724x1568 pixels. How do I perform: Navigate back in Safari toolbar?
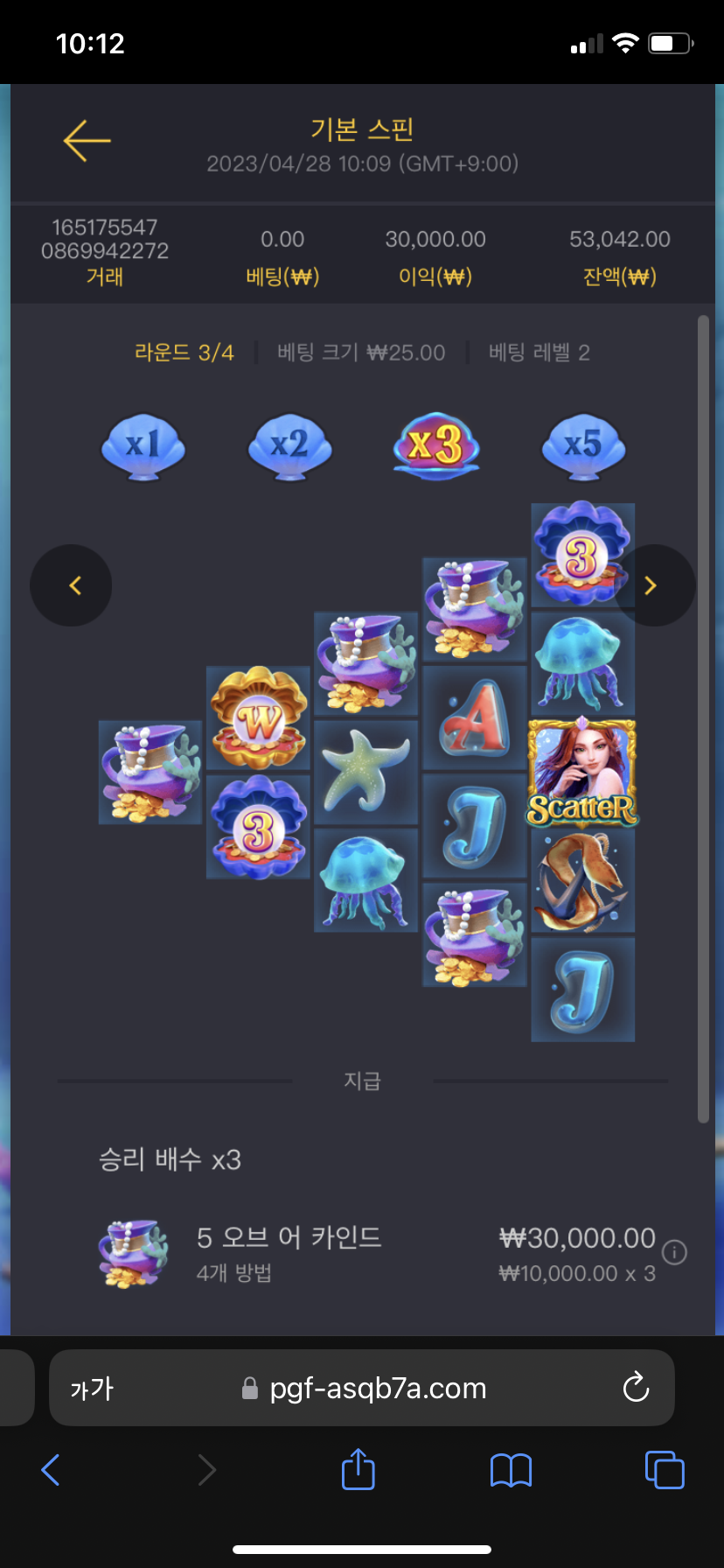coord(51,1470)
